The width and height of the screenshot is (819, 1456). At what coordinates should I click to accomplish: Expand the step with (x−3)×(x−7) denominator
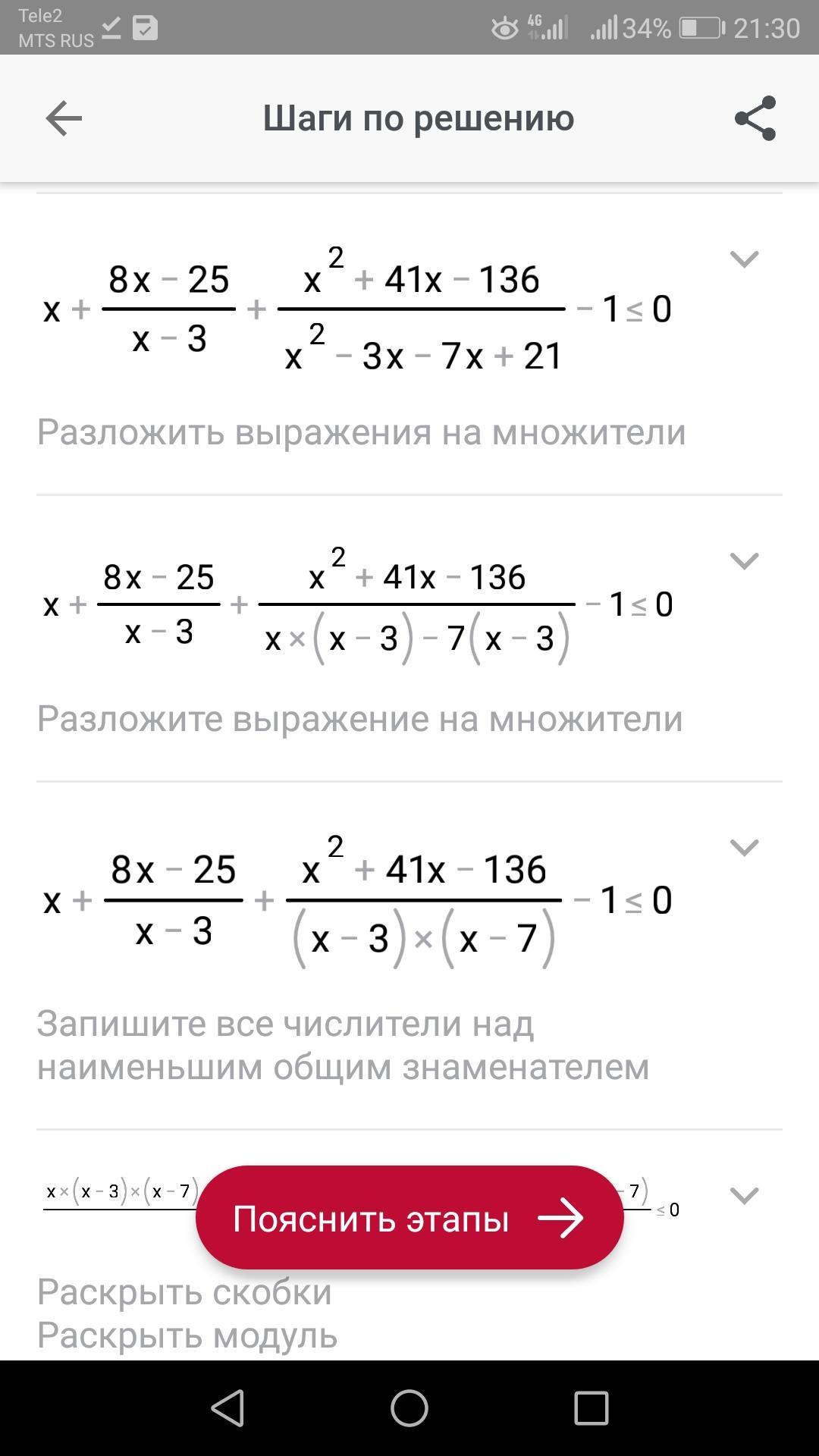point(744,848)
